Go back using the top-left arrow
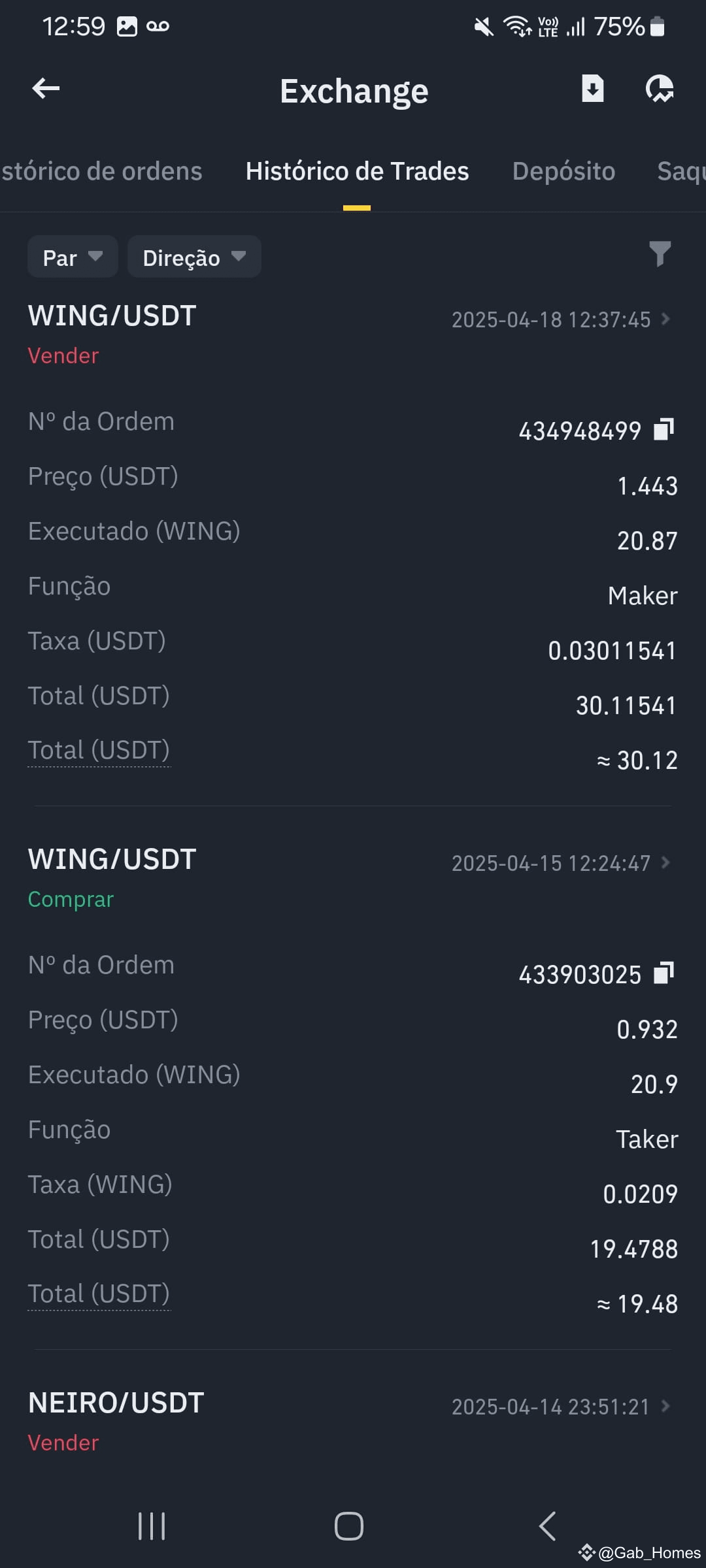Screen dimensions: 706x1568 coord(46,88)
